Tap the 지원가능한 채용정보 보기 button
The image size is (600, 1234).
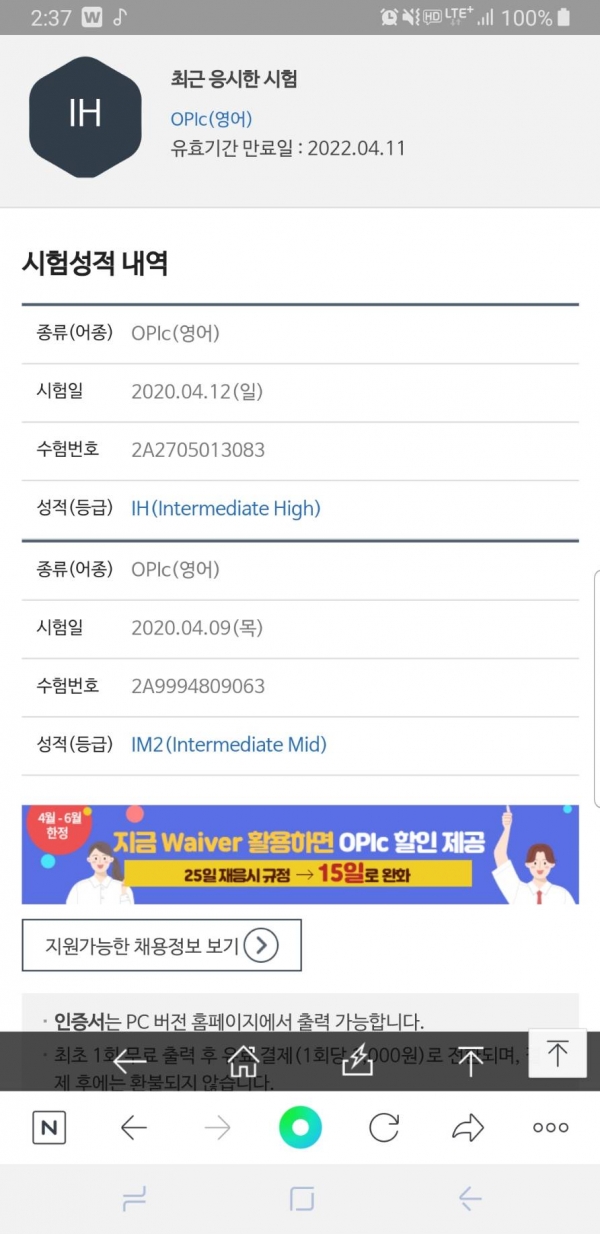click(x=161, y=945)
